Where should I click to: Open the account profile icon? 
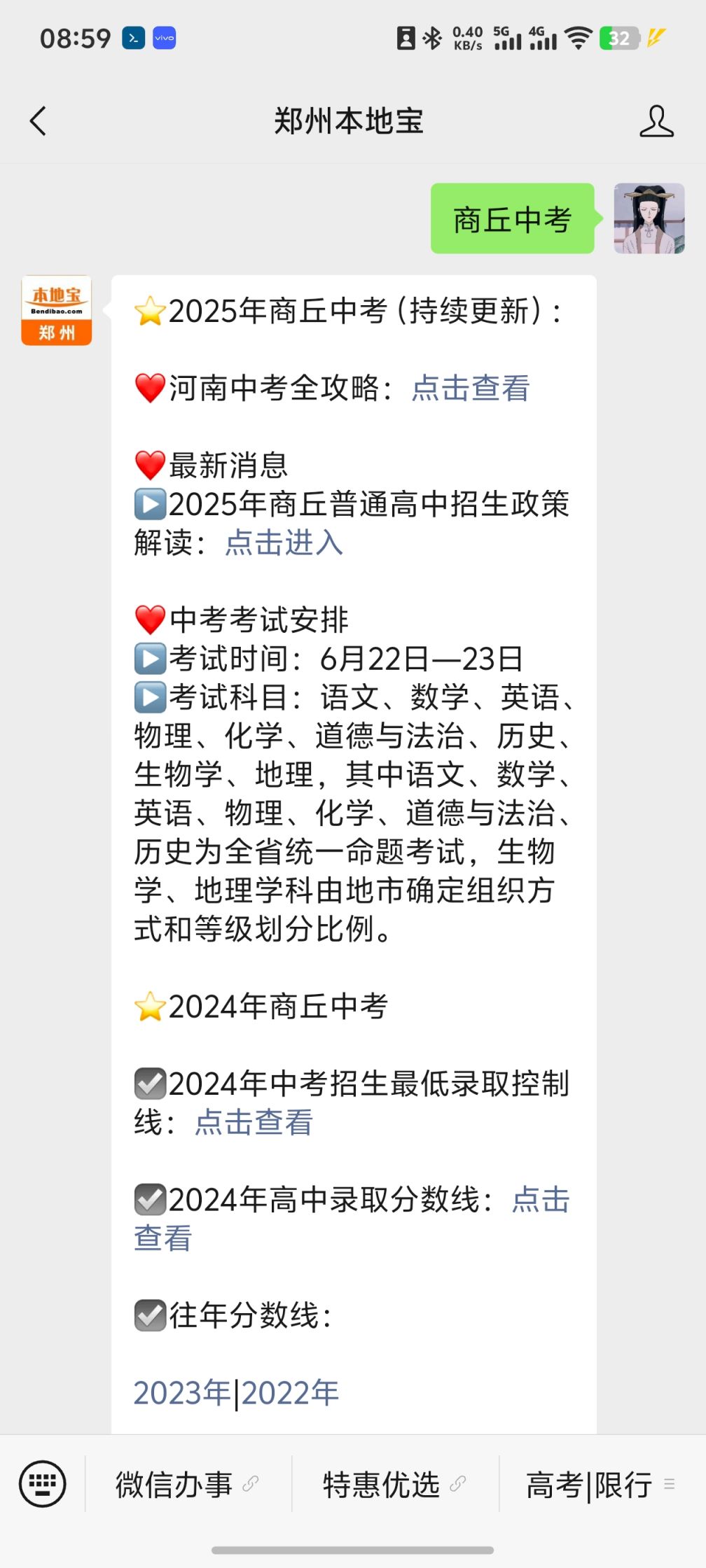(x=656, y=121)
